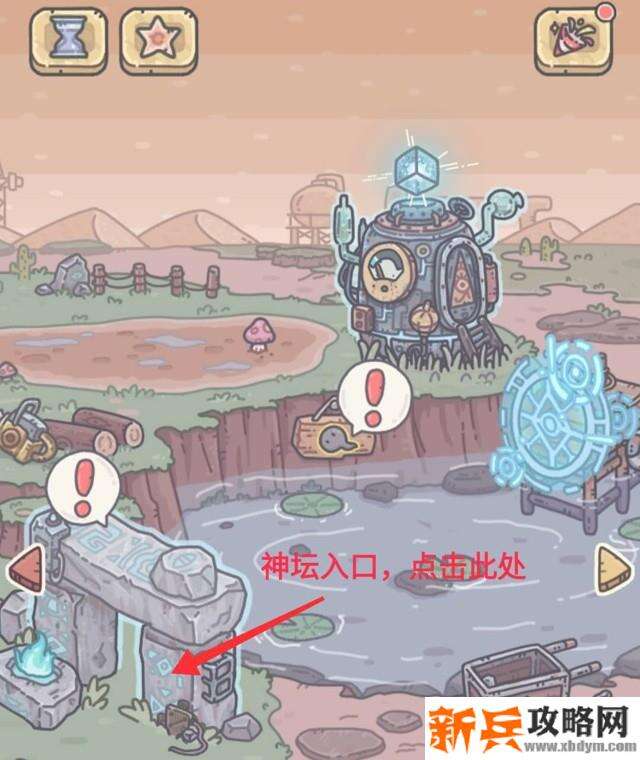
Task: Tap the exclamation bubble above wooden sign
Action: (x=377, y=396)
